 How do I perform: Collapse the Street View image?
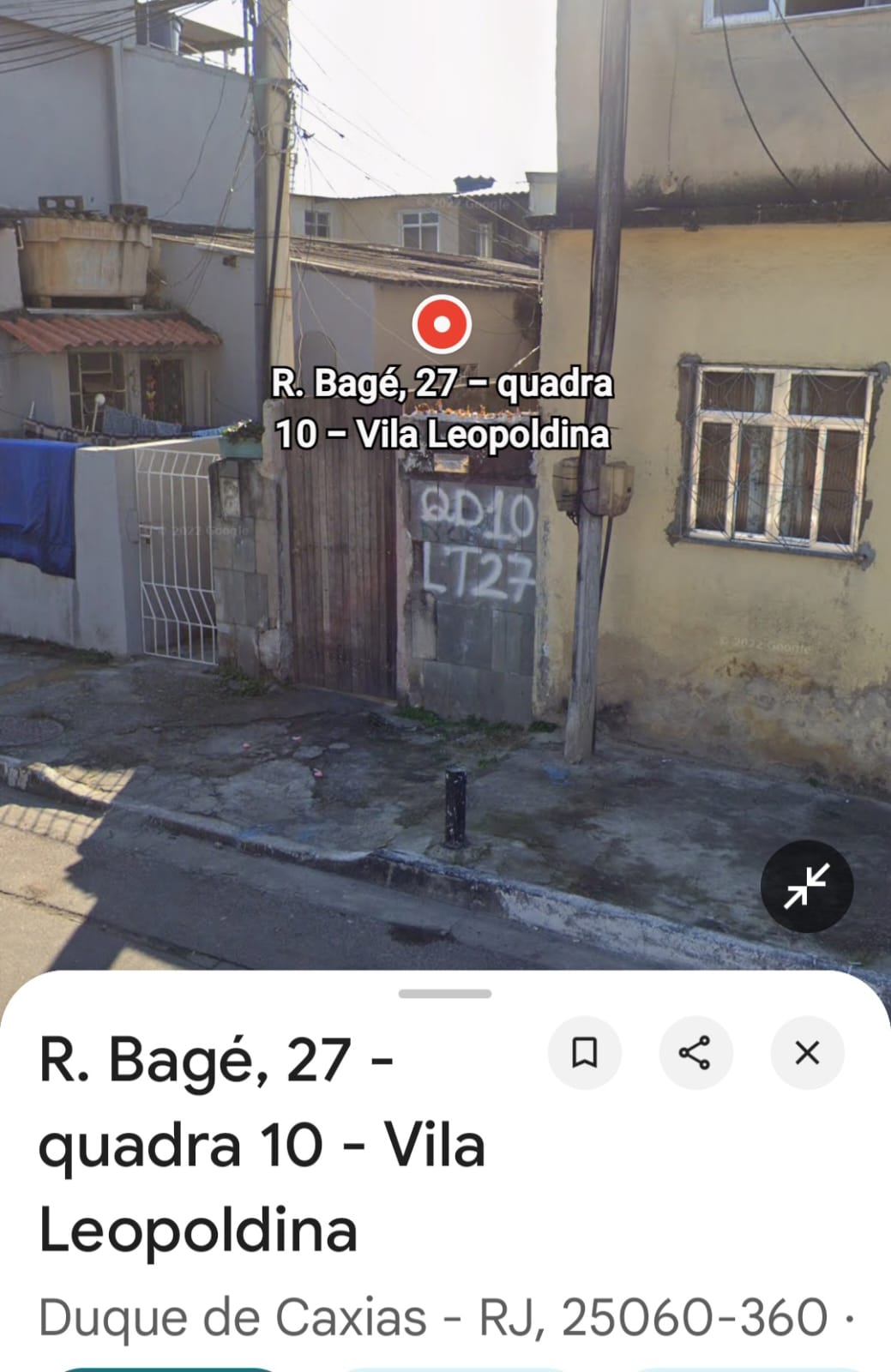click(x=806, y=886)
